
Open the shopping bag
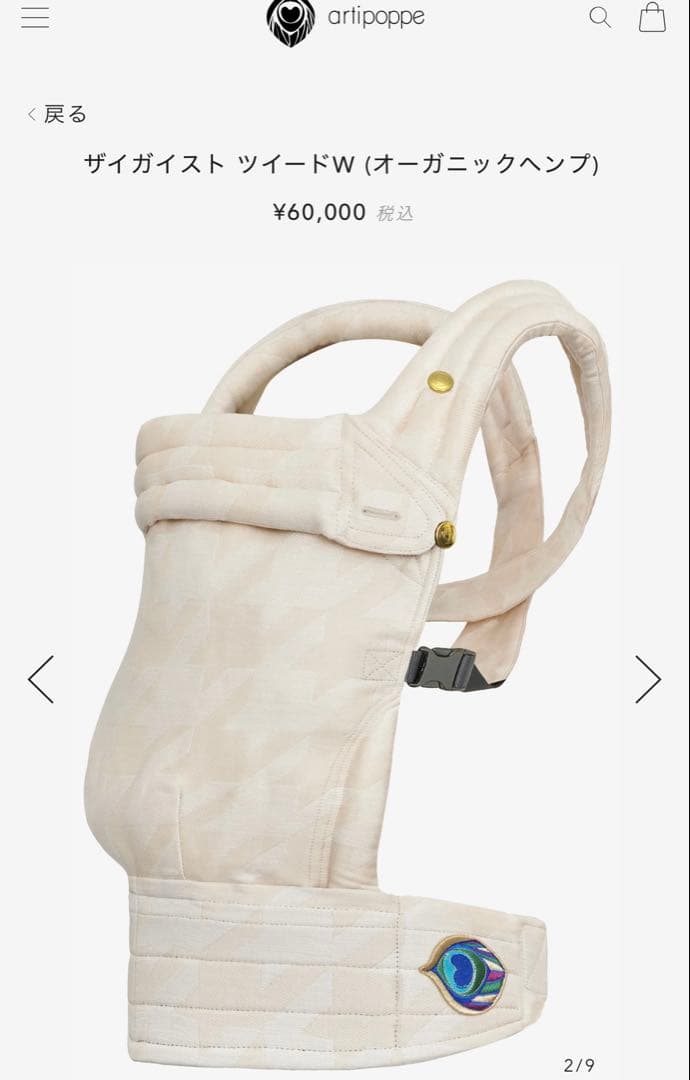click(653, 17)
